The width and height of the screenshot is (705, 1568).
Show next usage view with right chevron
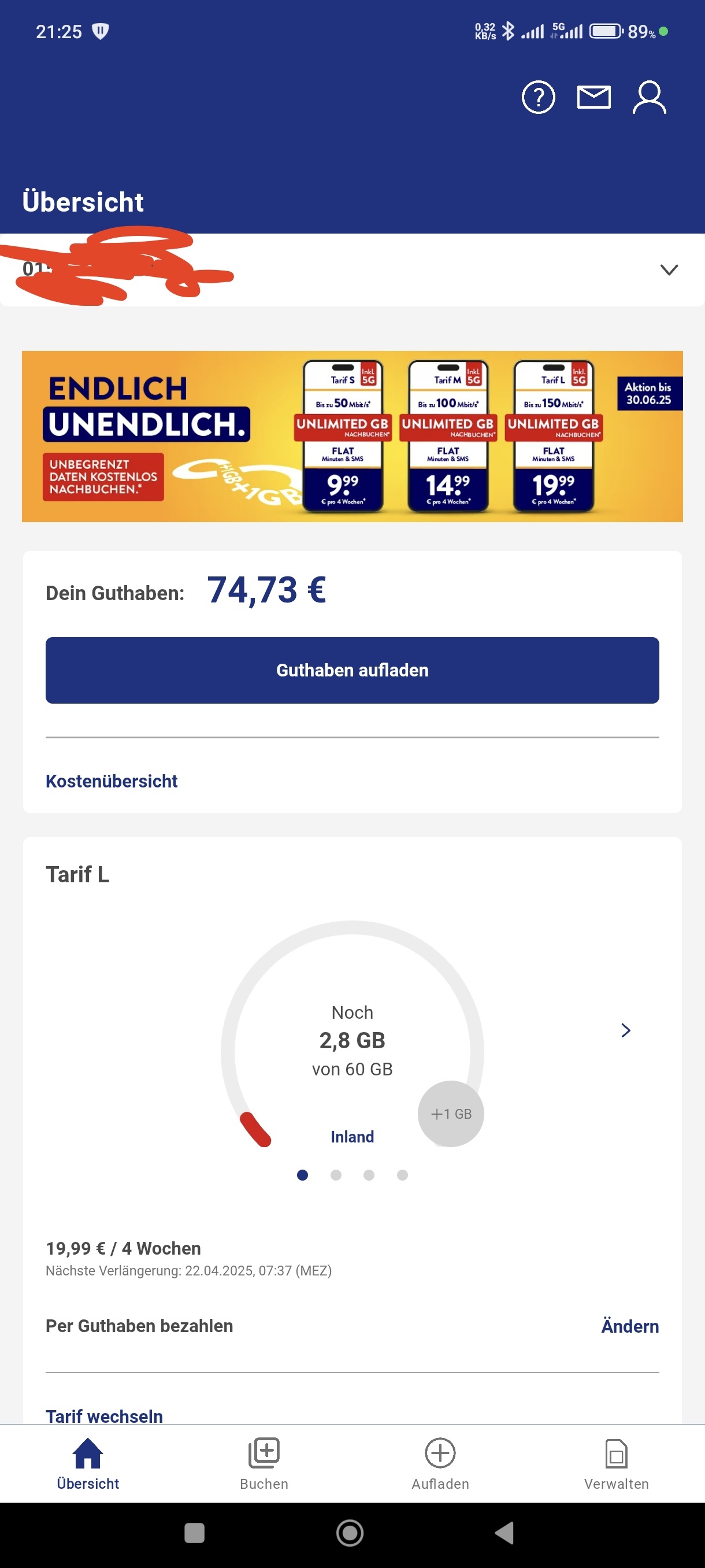[625, 1030]
